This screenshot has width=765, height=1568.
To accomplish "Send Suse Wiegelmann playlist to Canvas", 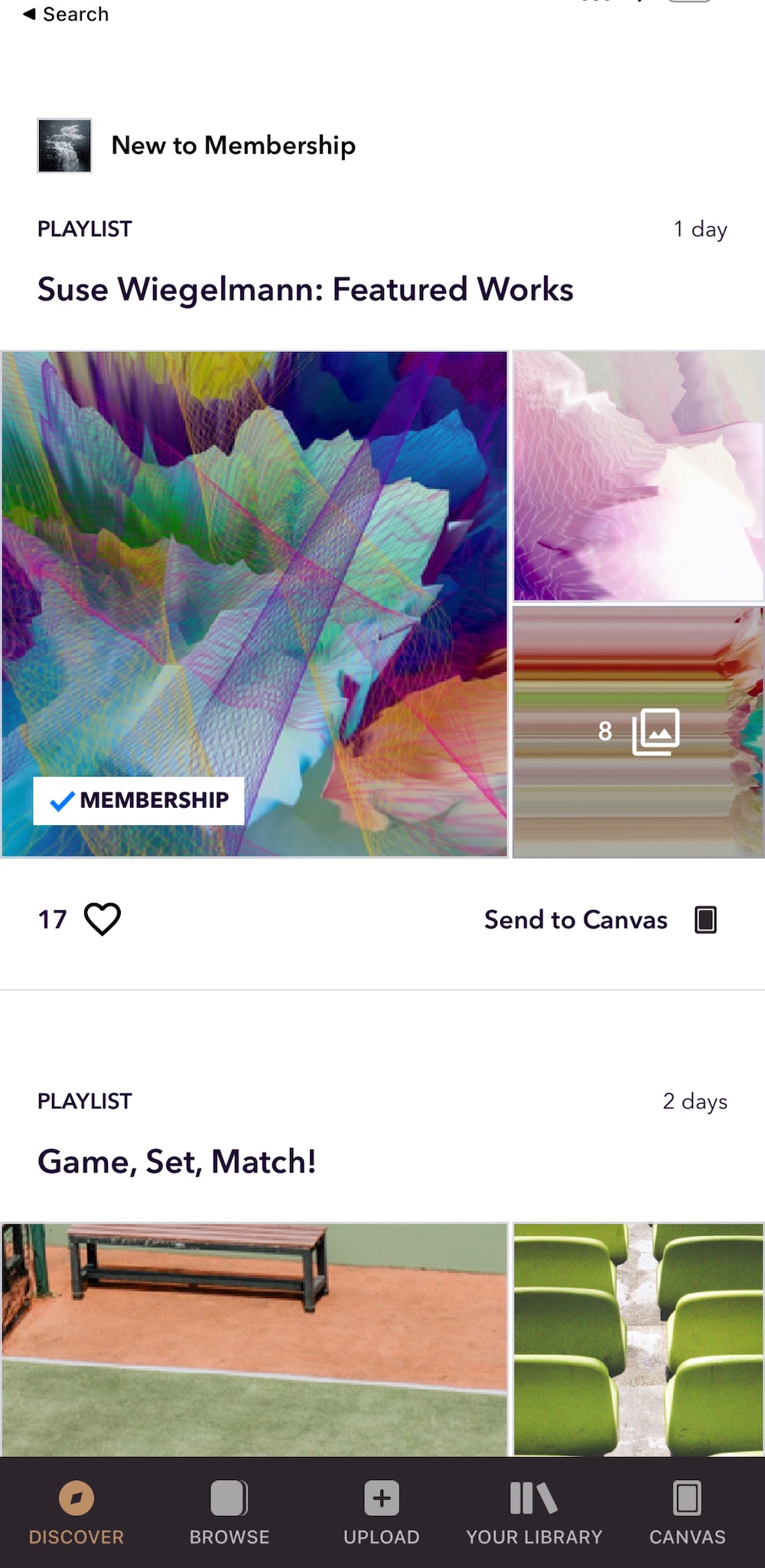I will [601, 919].
